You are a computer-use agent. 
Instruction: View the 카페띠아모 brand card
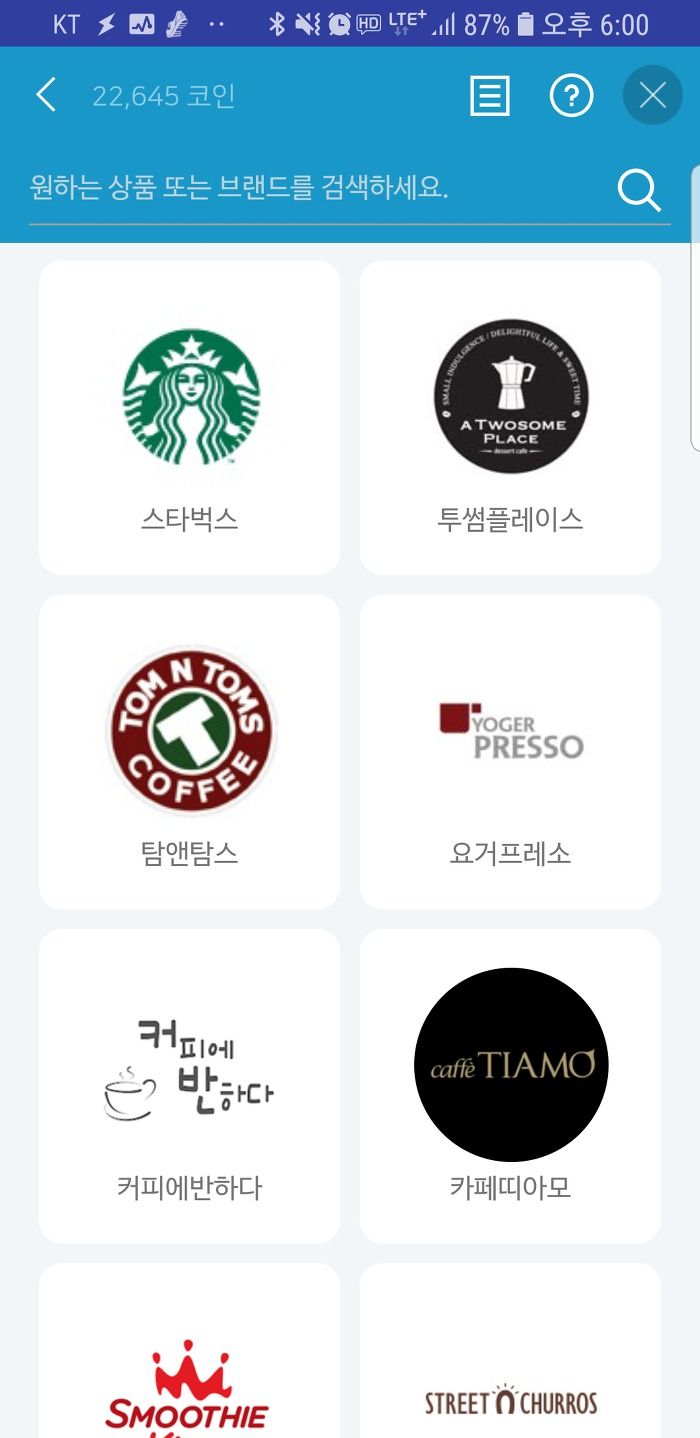click(510, 1086)
